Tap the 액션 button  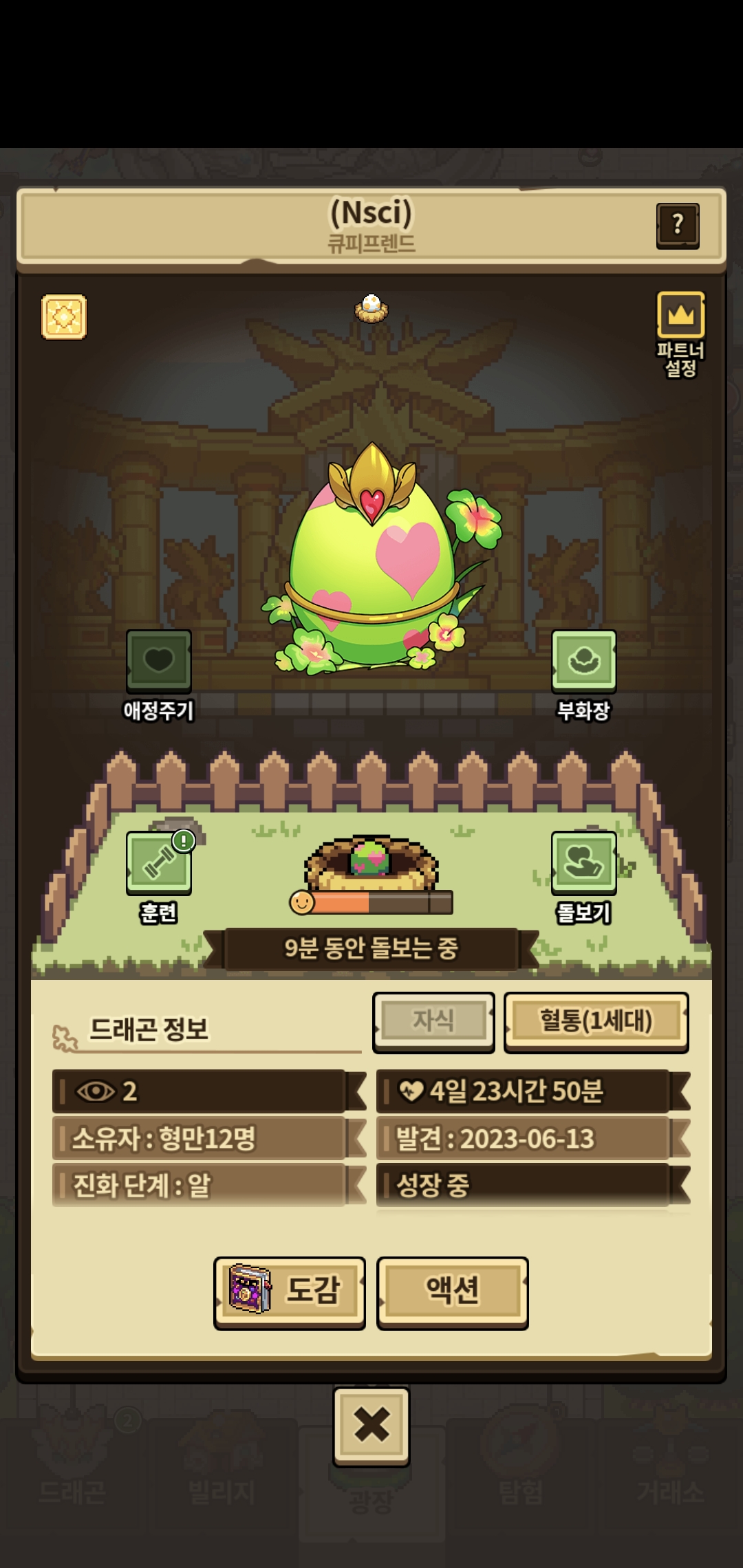point(453,1292)
